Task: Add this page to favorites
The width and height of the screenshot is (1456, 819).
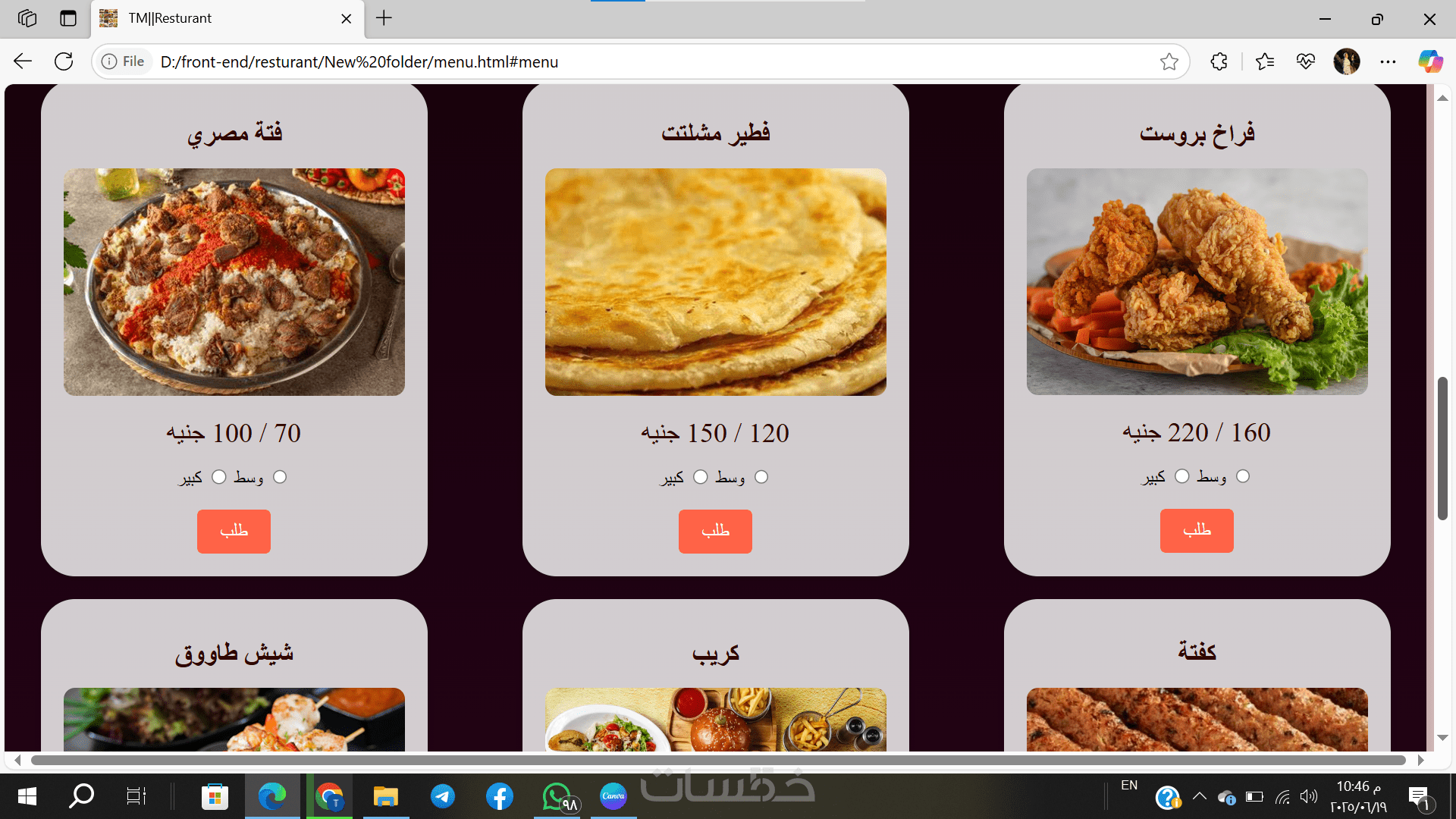Action: click(1169, 61)
